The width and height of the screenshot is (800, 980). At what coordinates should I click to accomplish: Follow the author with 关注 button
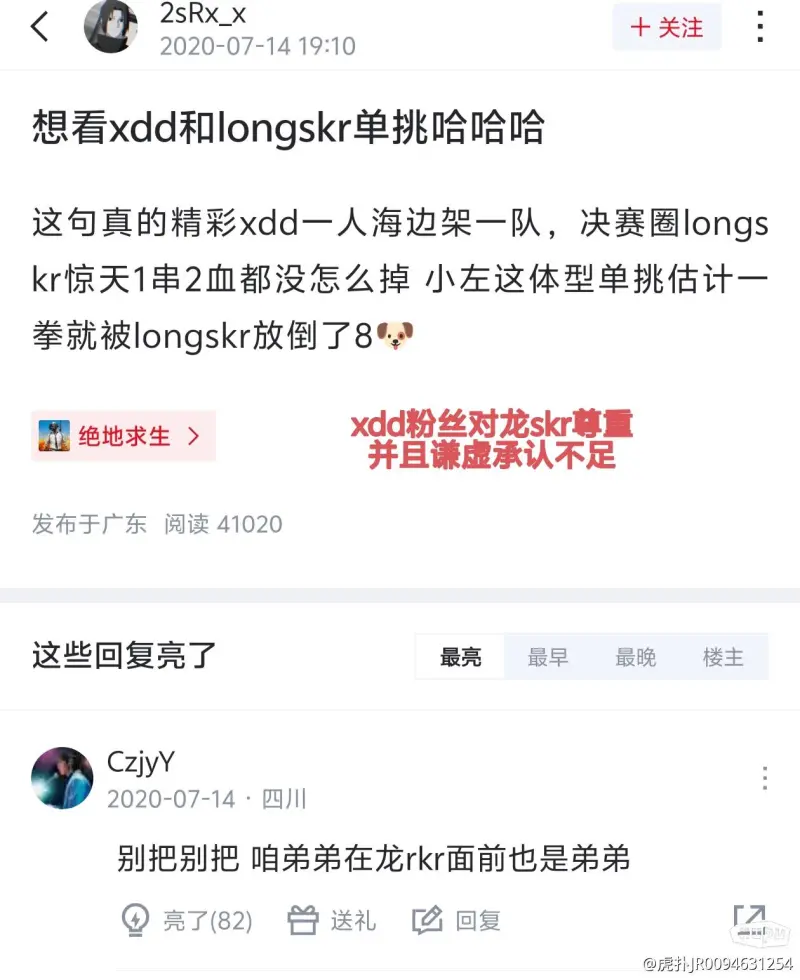pos(667,27)
